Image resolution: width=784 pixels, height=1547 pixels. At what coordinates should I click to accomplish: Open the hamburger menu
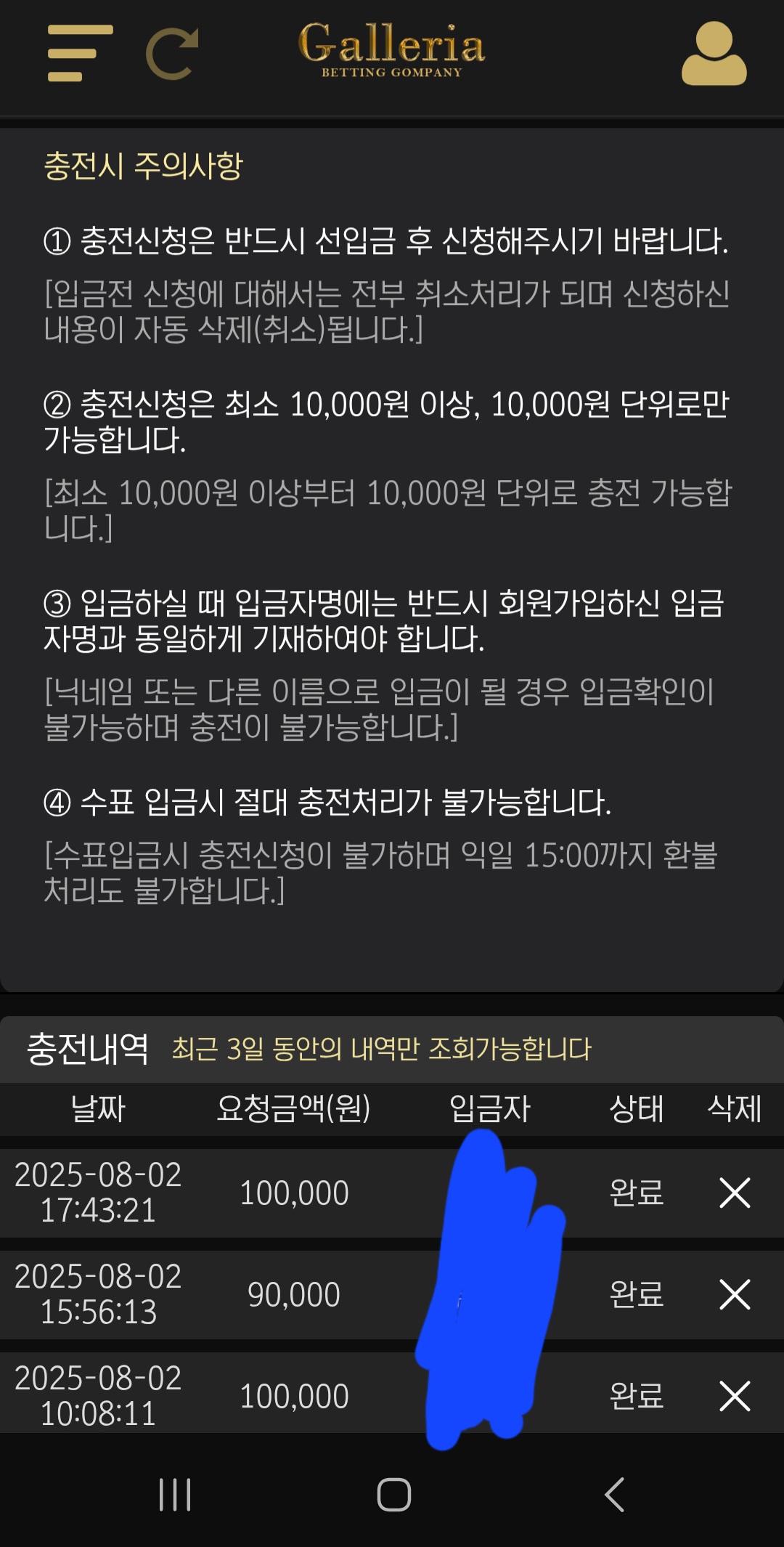80,54
